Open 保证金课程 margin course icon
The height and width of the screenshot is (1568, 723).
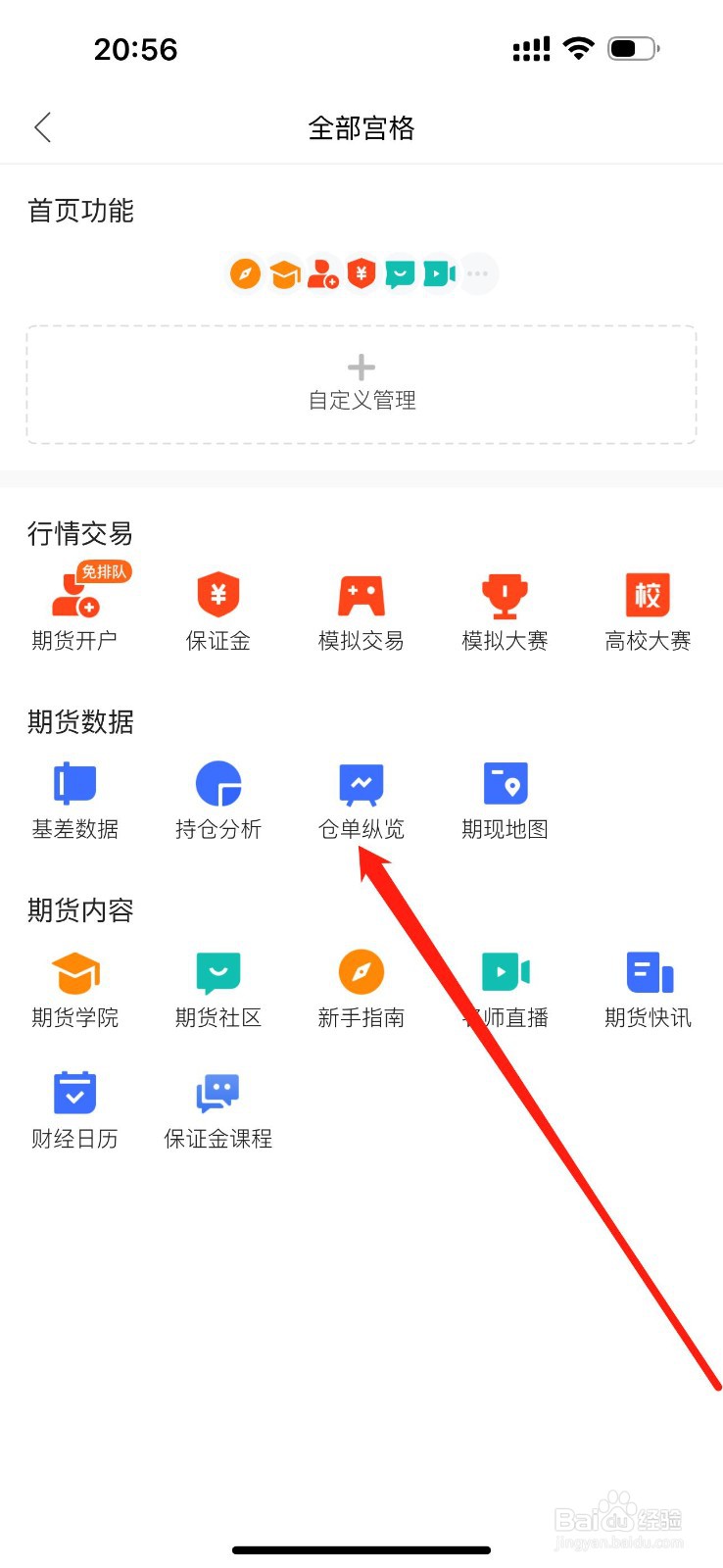coord(217,1091)
